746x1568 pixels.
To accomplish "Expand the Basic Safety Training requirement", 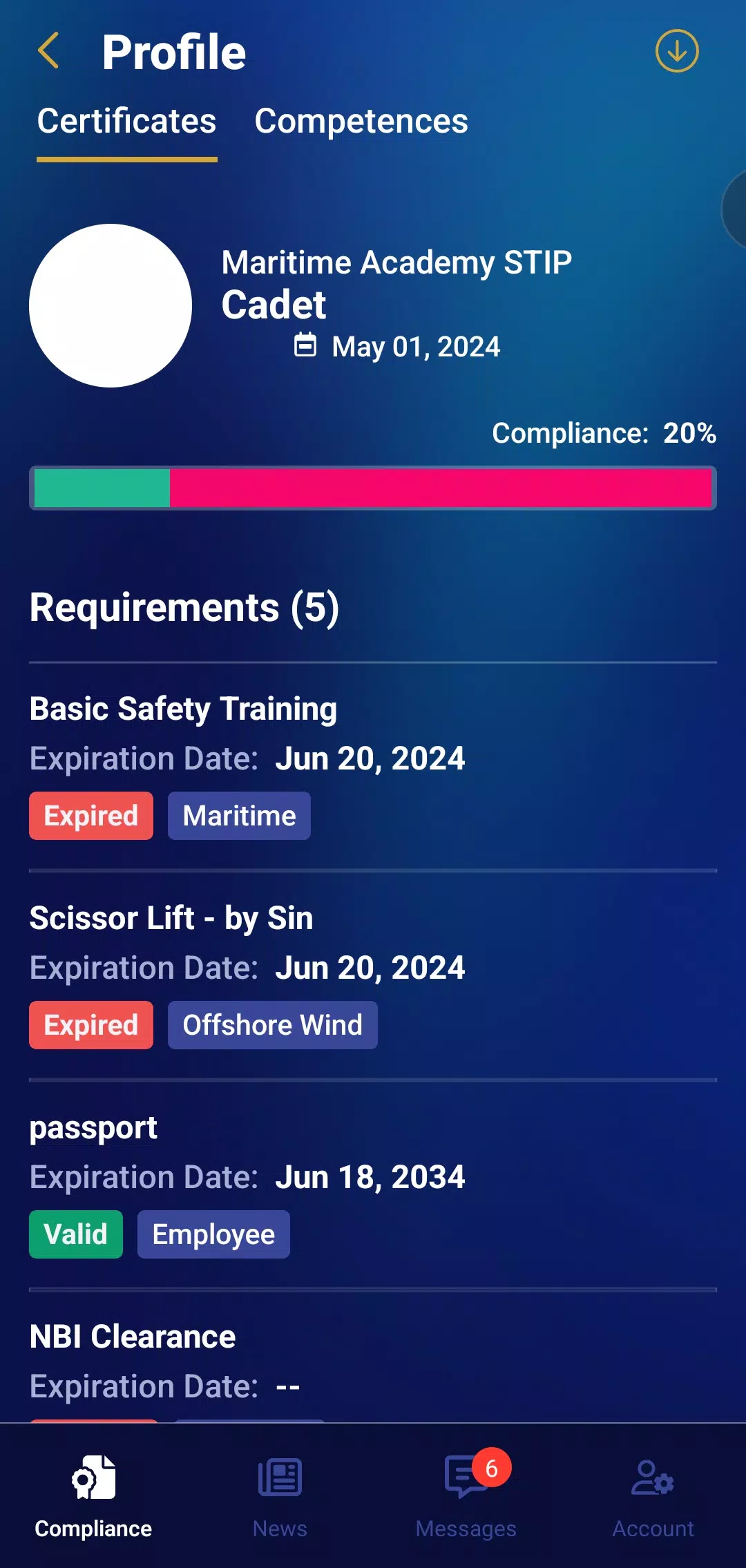I will 182,707.
